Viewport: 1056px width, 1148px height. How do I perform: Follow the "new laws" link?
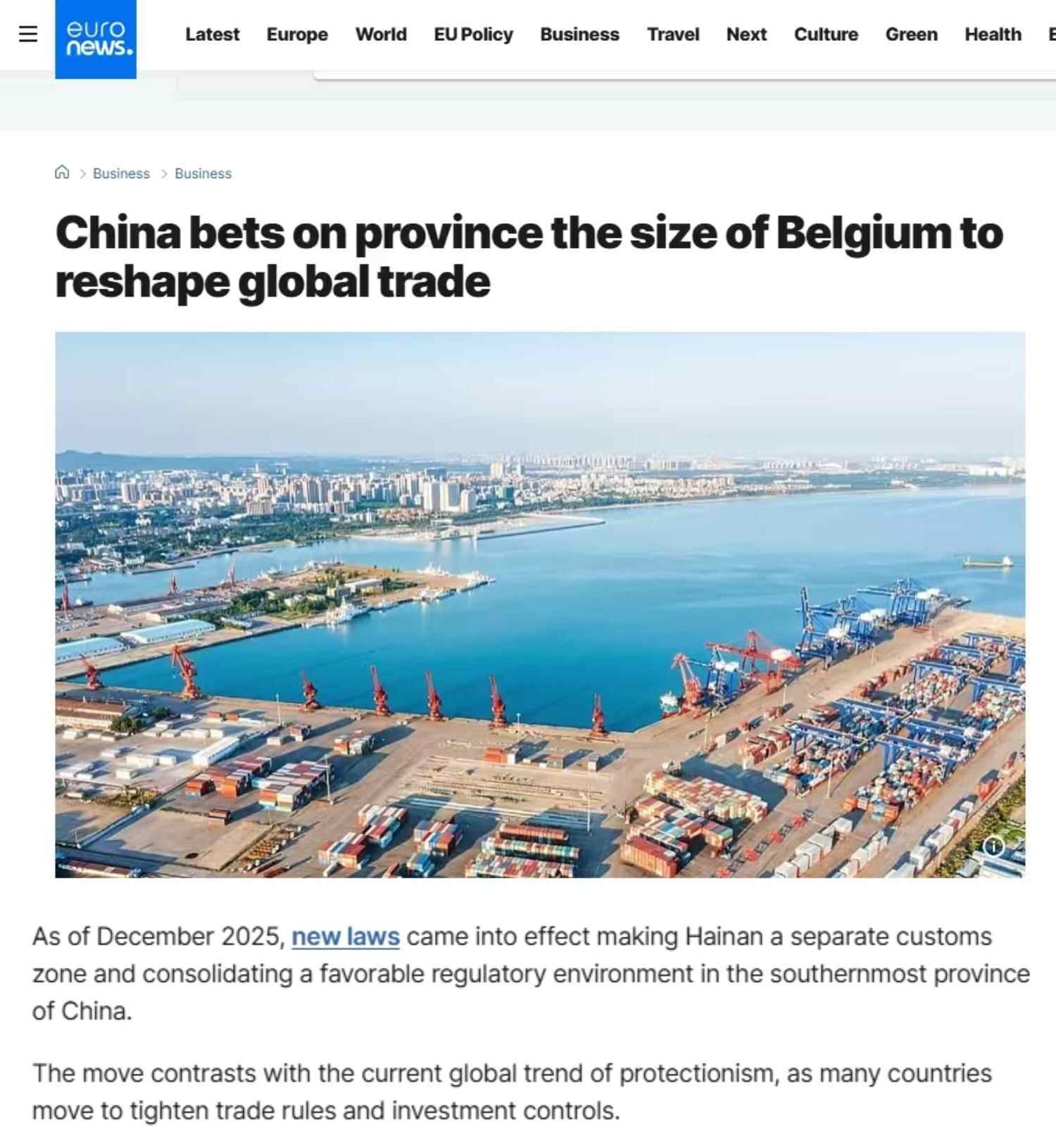click(345, 937)
